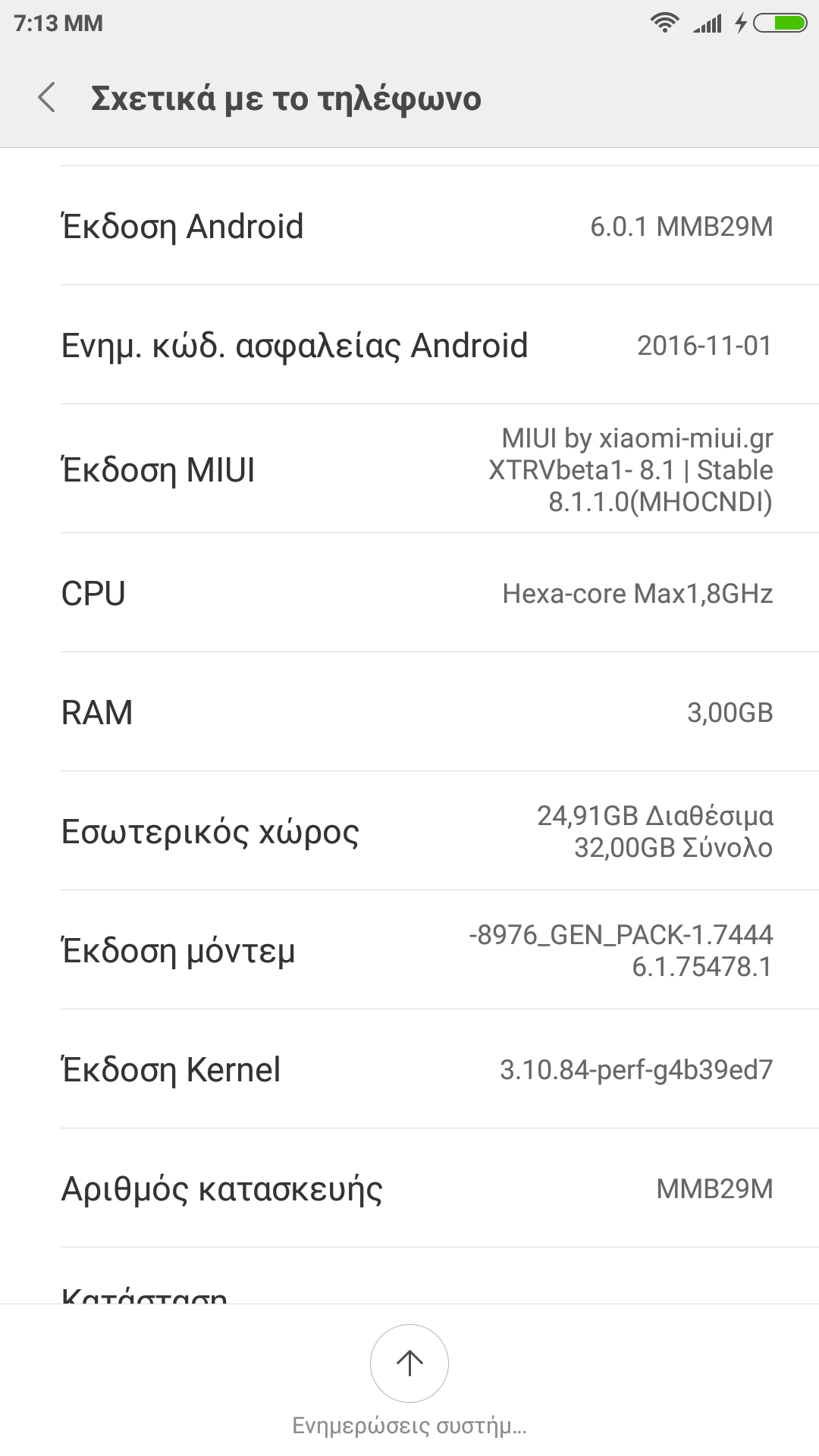
Task: Tap the Αριθμός κατασκευής row
Action: 409,1188
